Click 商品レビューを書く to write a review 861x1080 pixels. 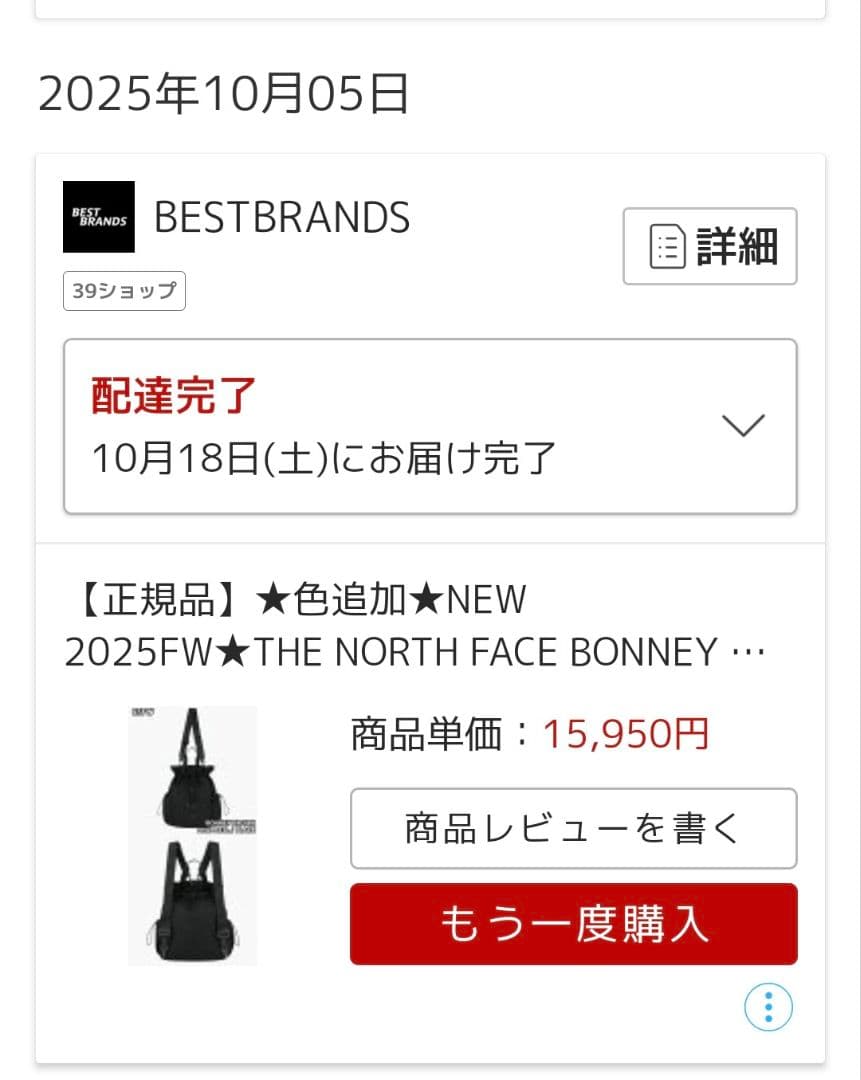point(572,828)
